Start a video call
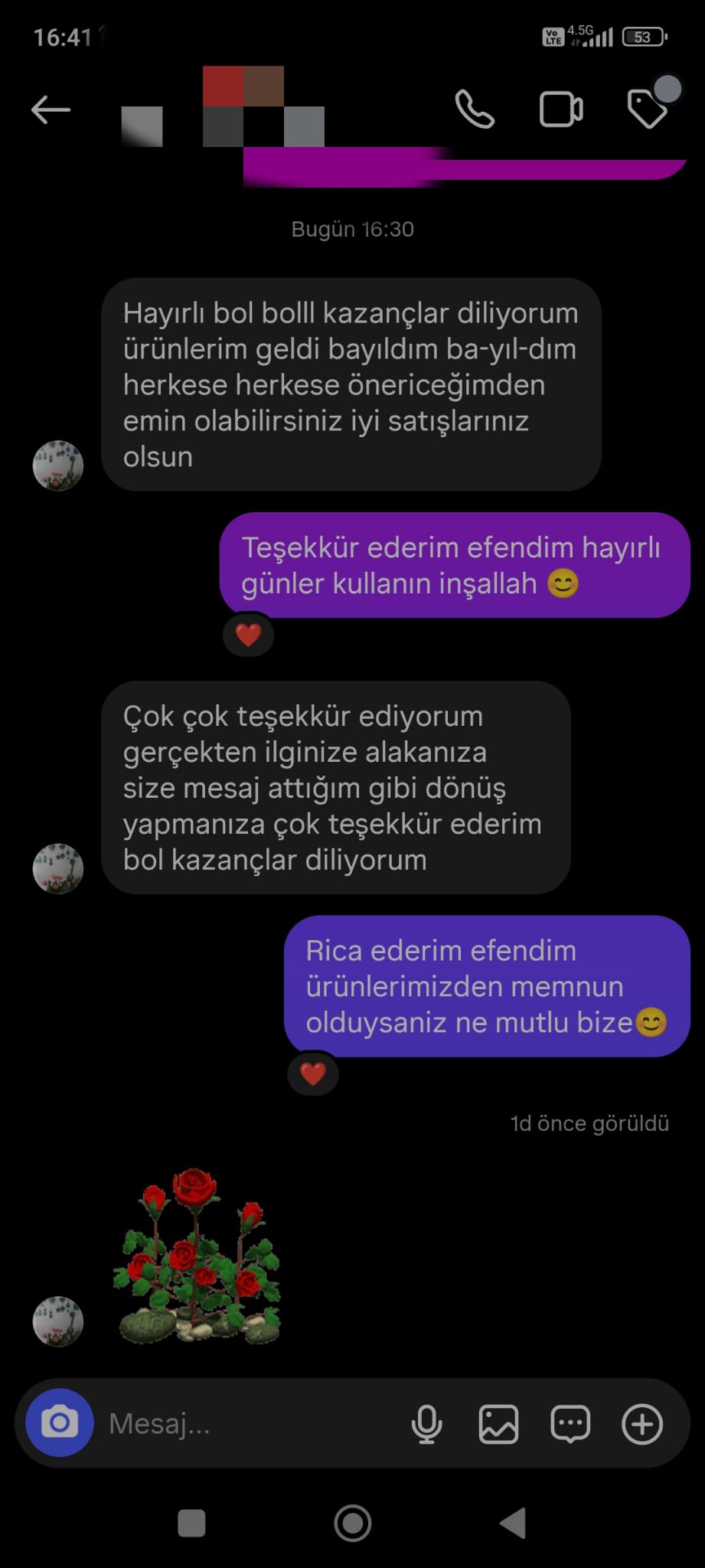This screenshot has width=705, height=1568. 561,109
